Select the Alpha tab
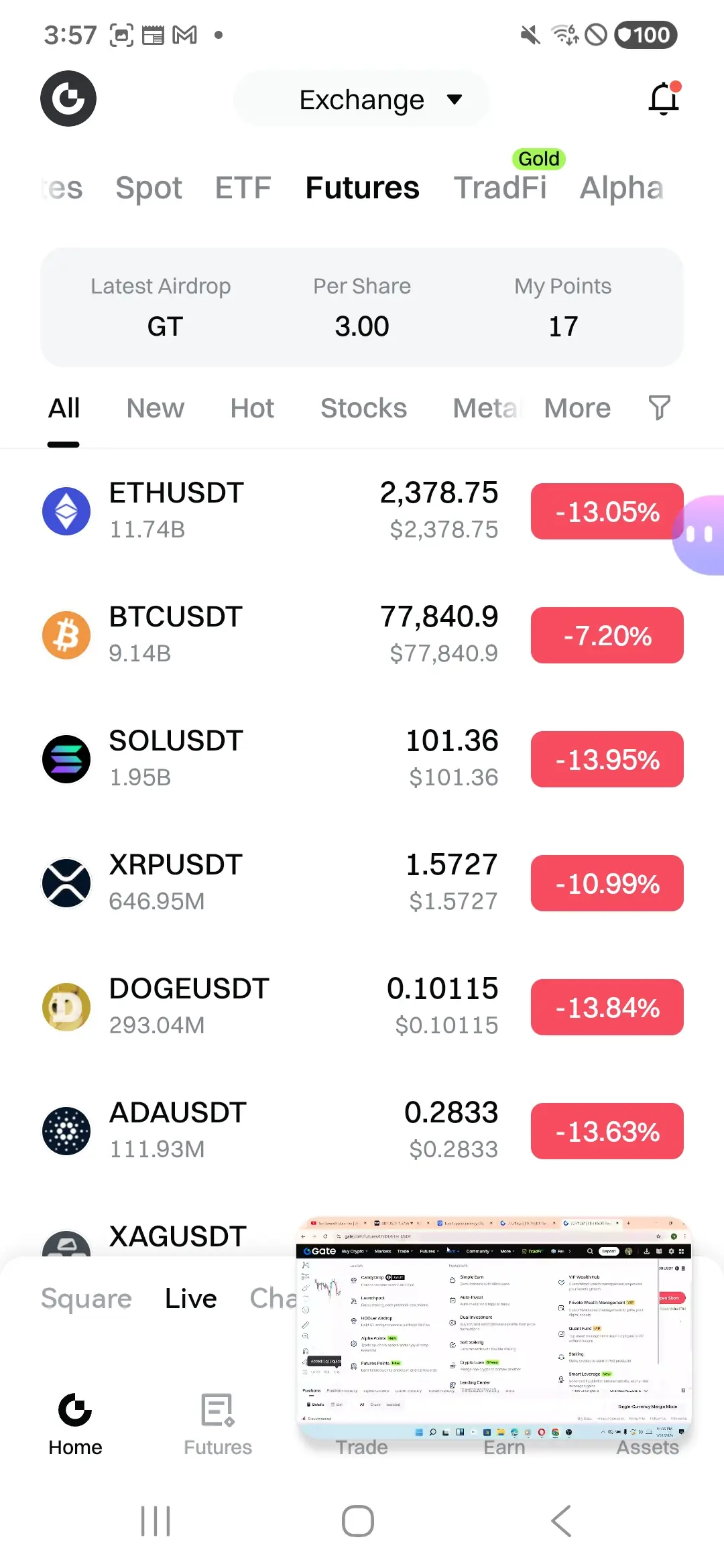The width and height of the screenshot is (724, 1568). (x=621, y=188)
